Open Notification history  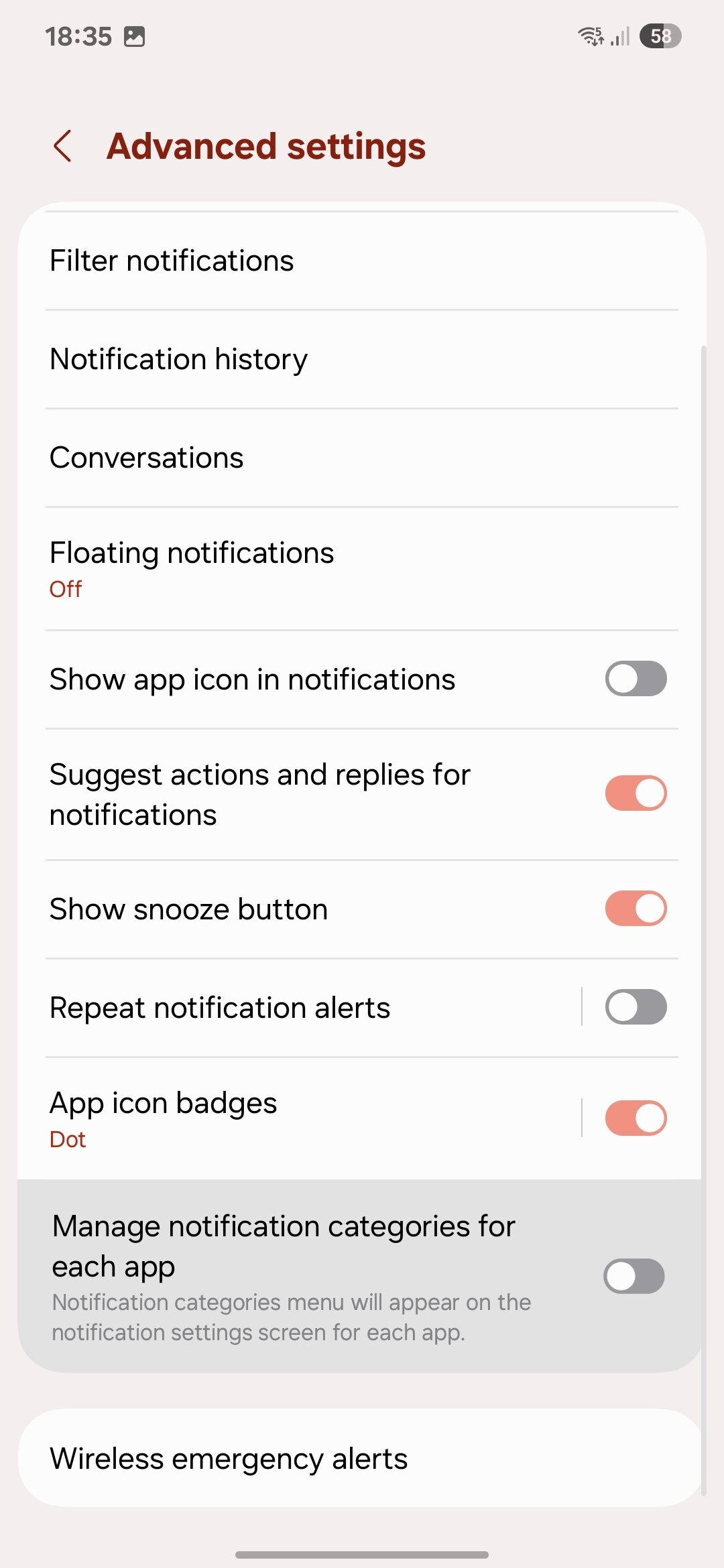coord(362,359)
